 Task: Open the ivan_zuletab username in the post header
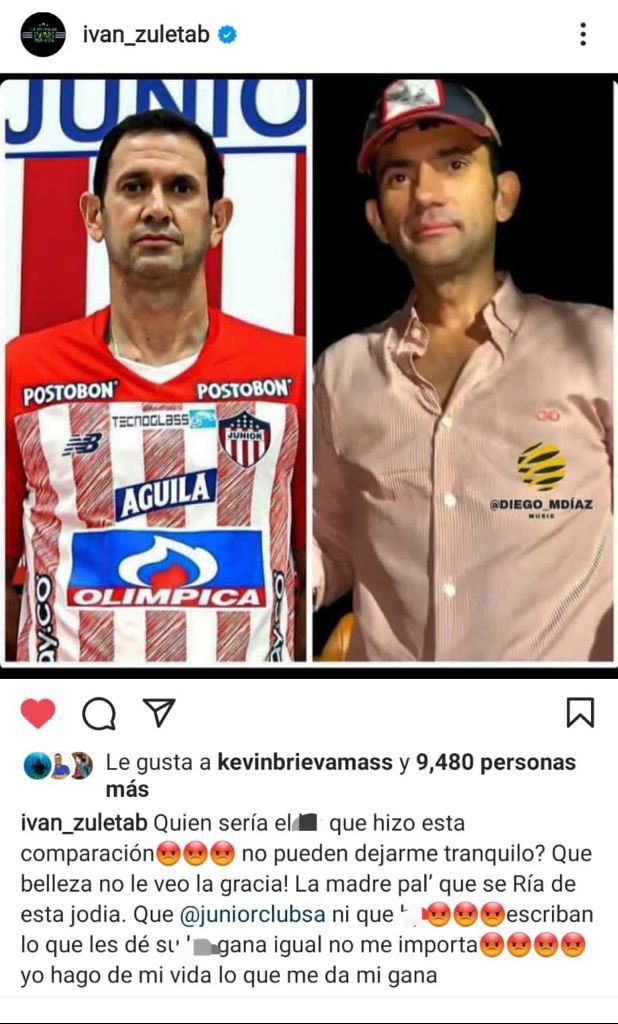145,35
